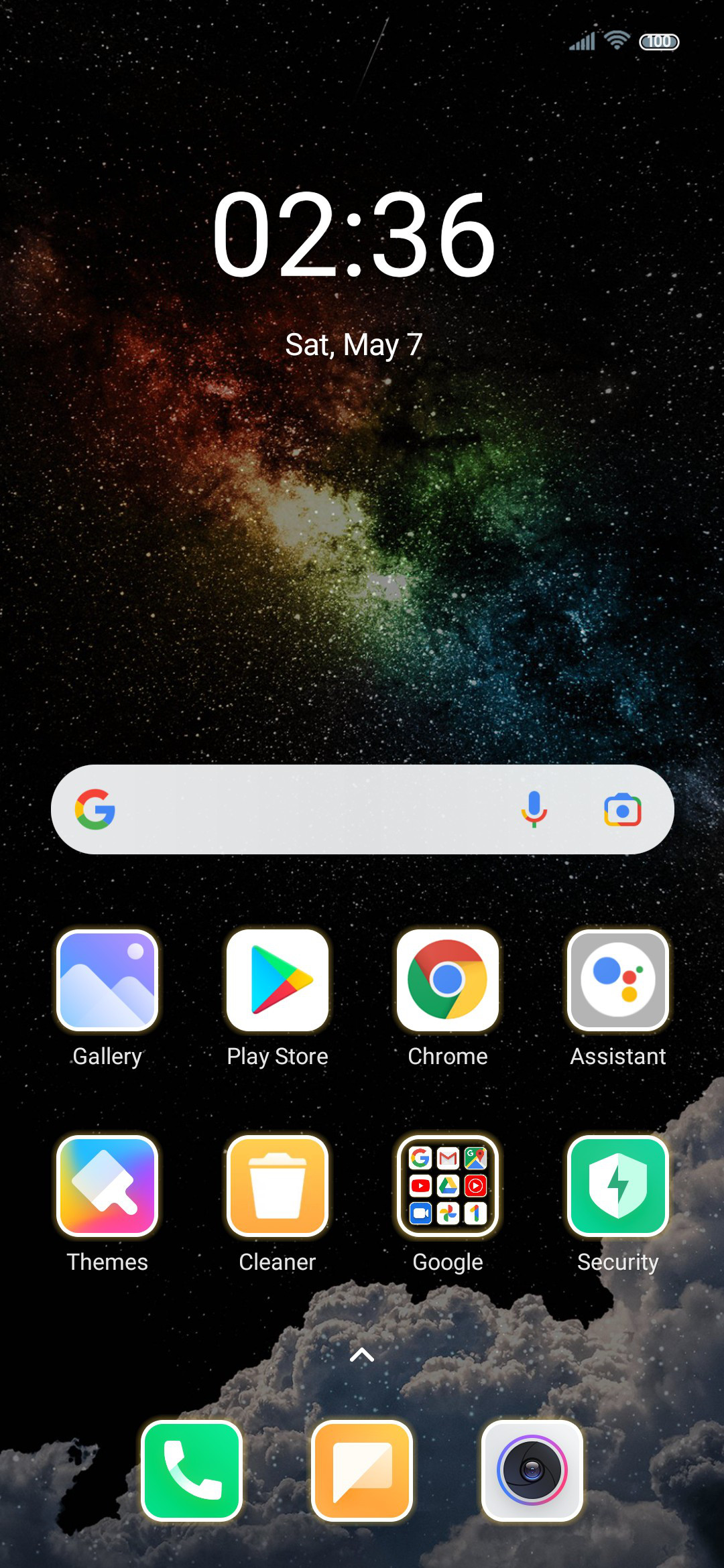Open the Phone dialer in the dock
Viewport: 724px width, 1568px height.
192,1470
